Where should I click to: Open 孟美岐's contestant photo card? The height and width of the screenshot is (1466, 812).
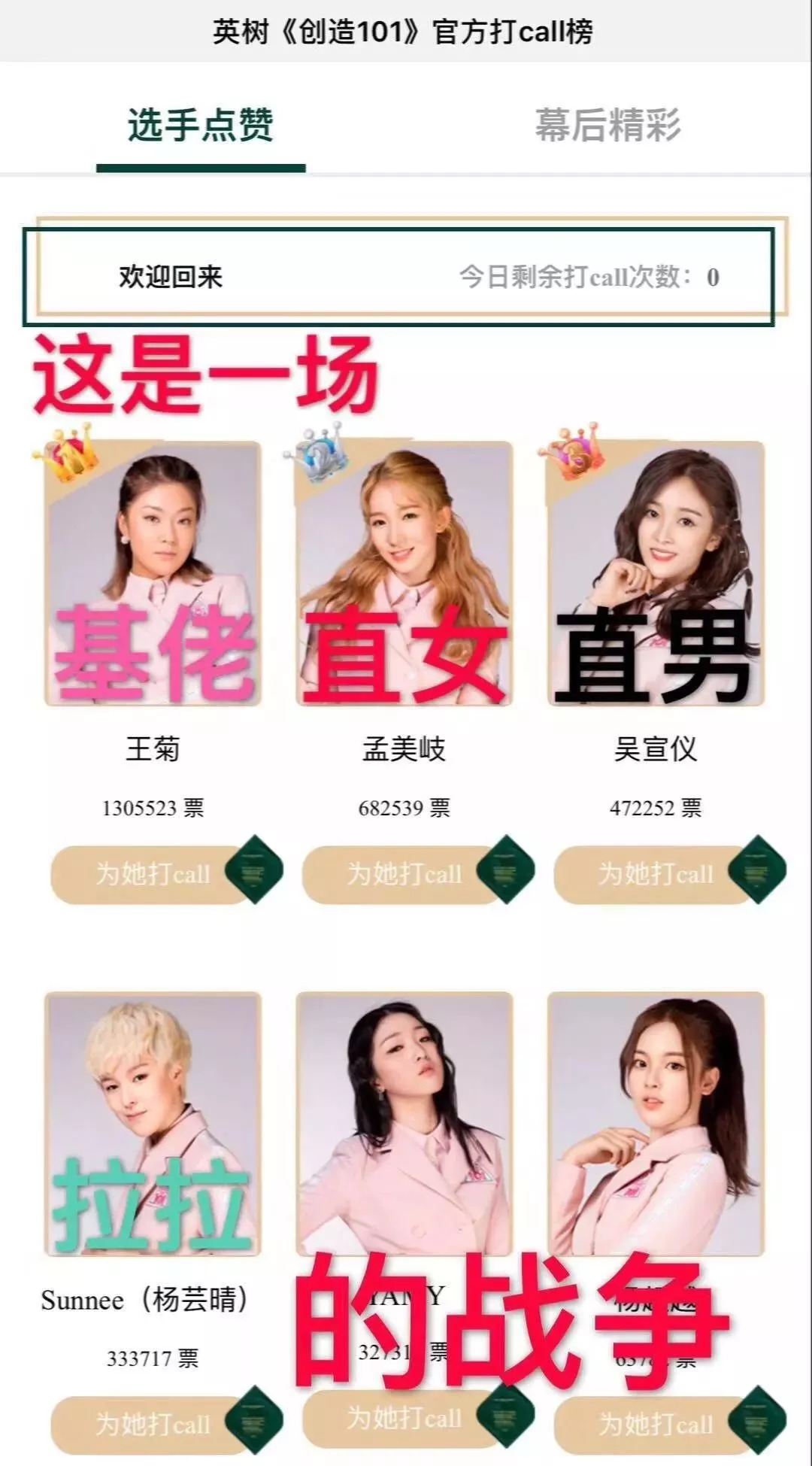[404, 573]
